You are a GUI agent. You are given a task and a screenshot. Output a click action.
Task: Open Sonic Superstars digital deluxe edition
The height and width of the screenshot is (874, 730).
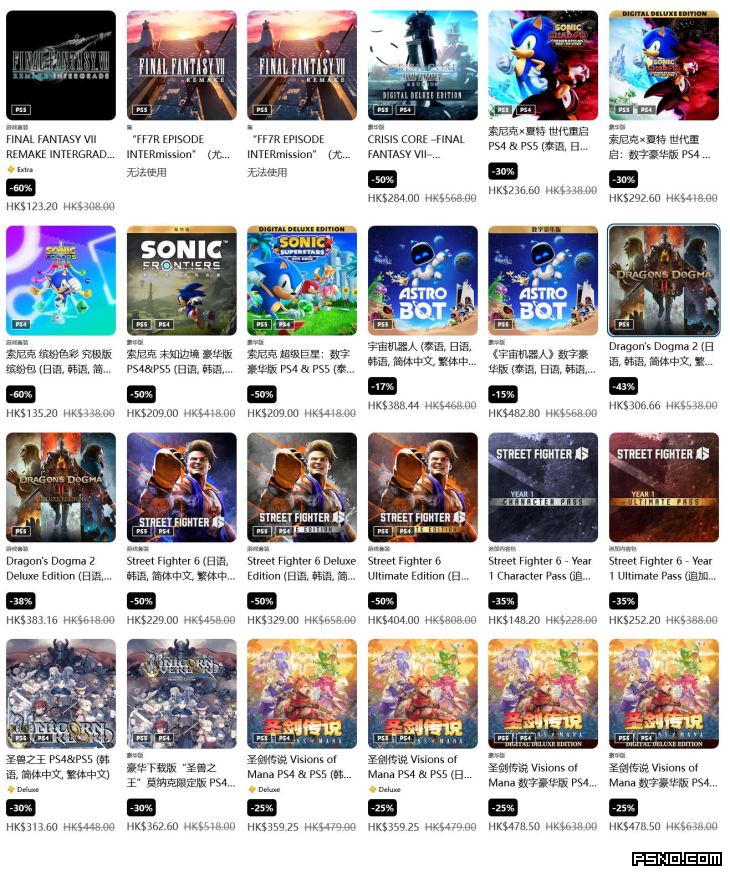pyautogui.click(x=302, y=280)
